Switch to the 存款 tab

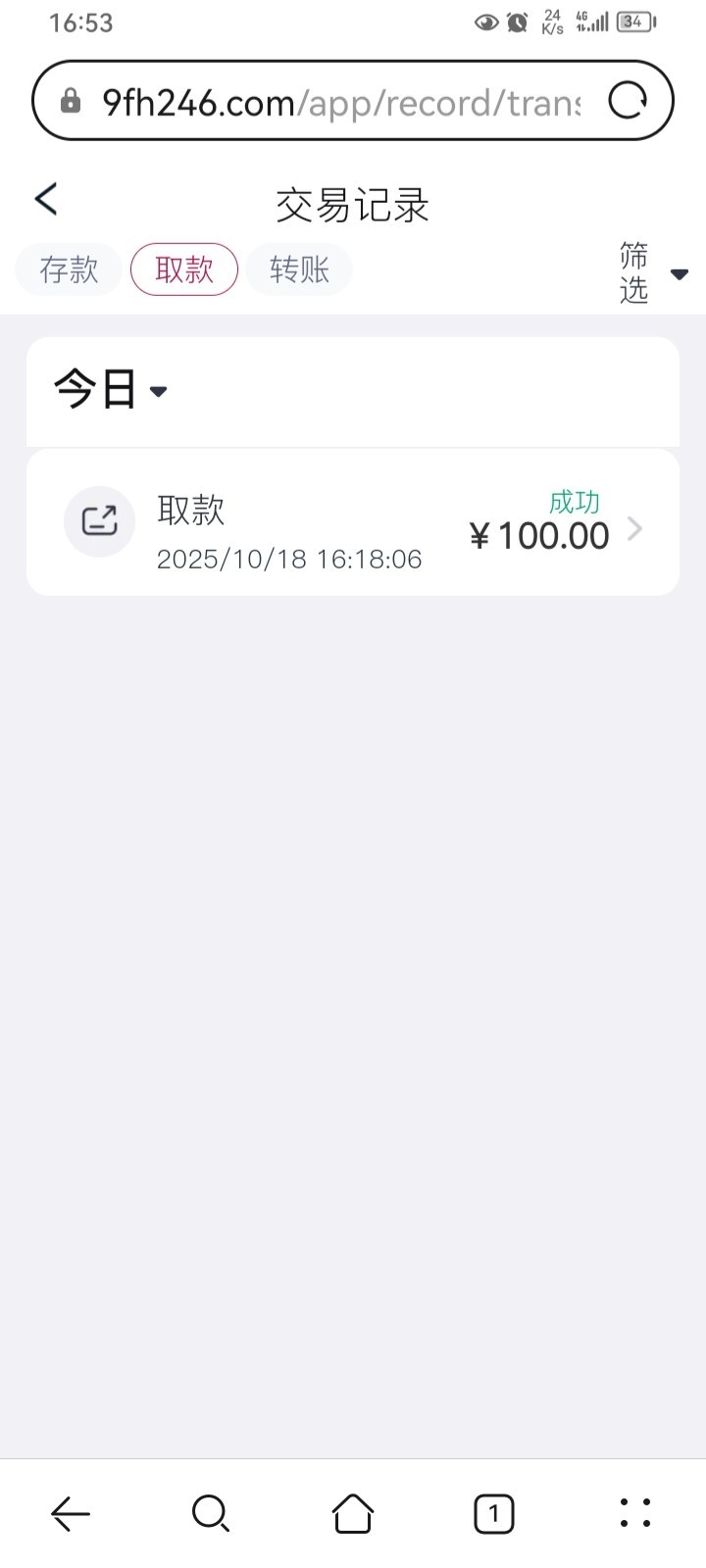68,269
